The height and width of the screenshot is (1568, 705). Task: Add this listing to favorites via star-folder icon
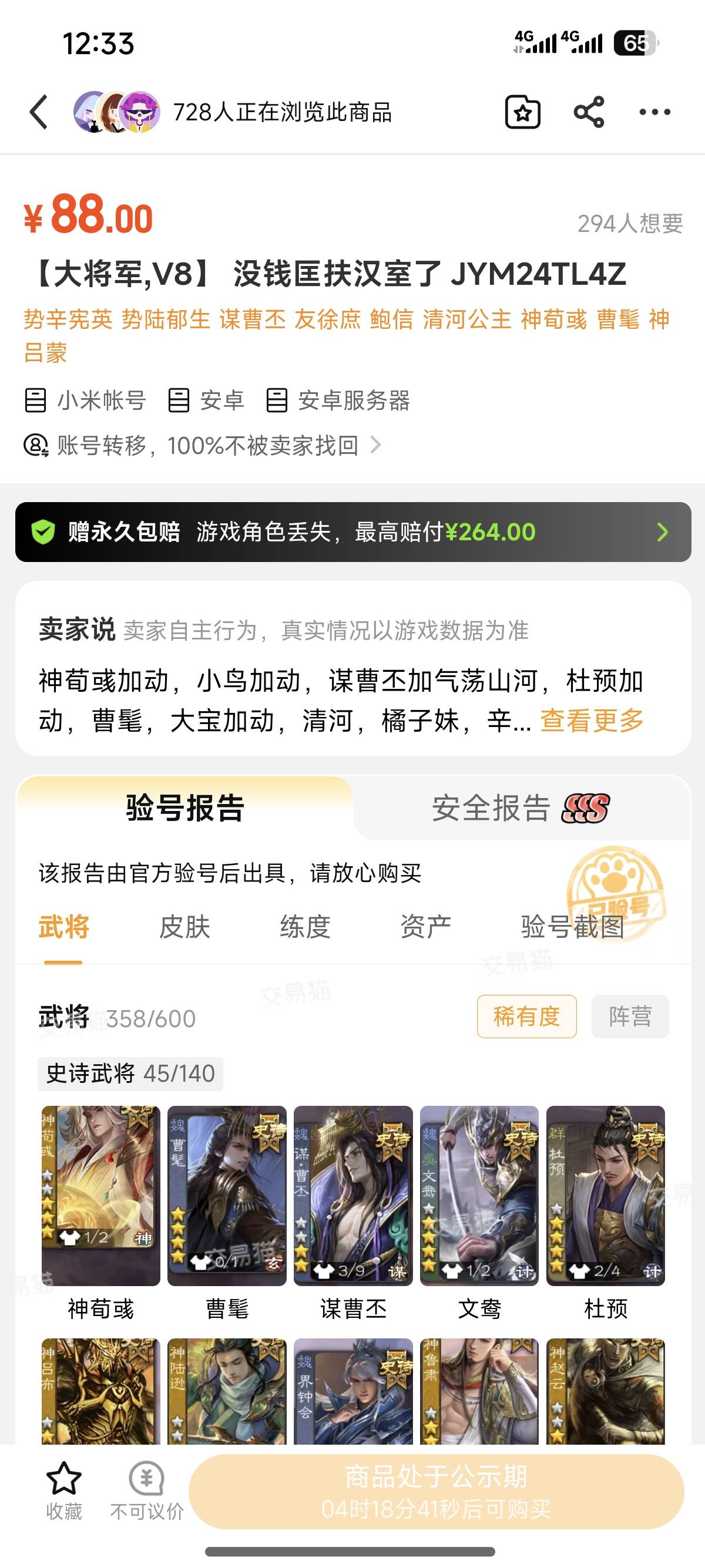tap(522, 112)
